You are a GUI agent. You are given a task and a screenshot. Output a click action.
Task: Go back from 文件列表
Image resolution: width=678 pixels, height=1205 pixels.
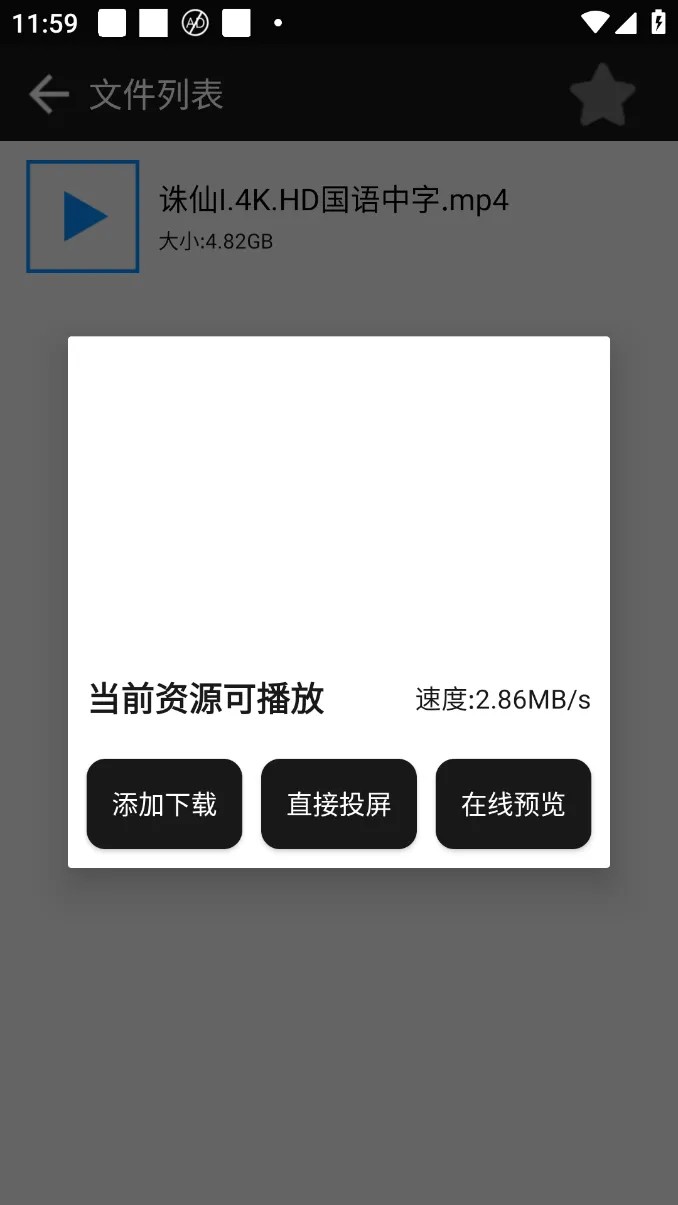coord(48,95)
